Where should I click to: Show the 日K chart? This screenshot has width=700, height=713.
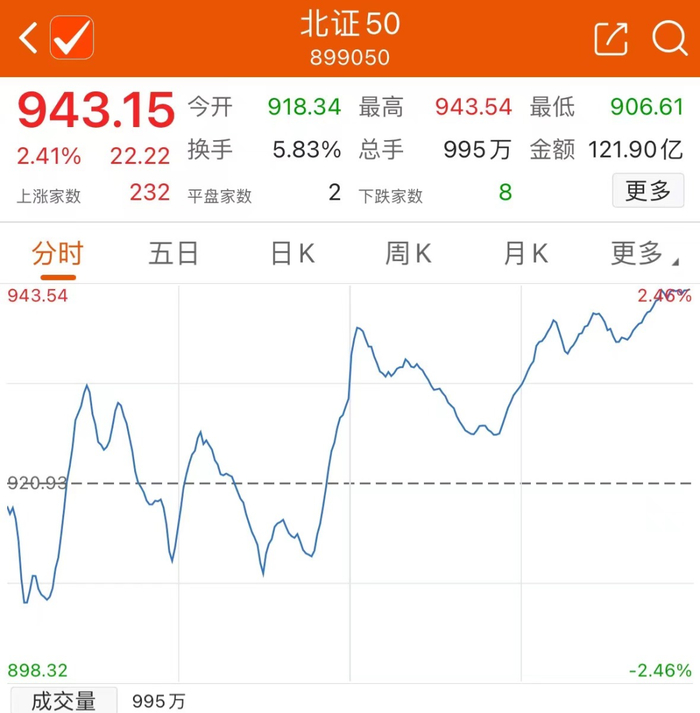click(x=292, y=254)
